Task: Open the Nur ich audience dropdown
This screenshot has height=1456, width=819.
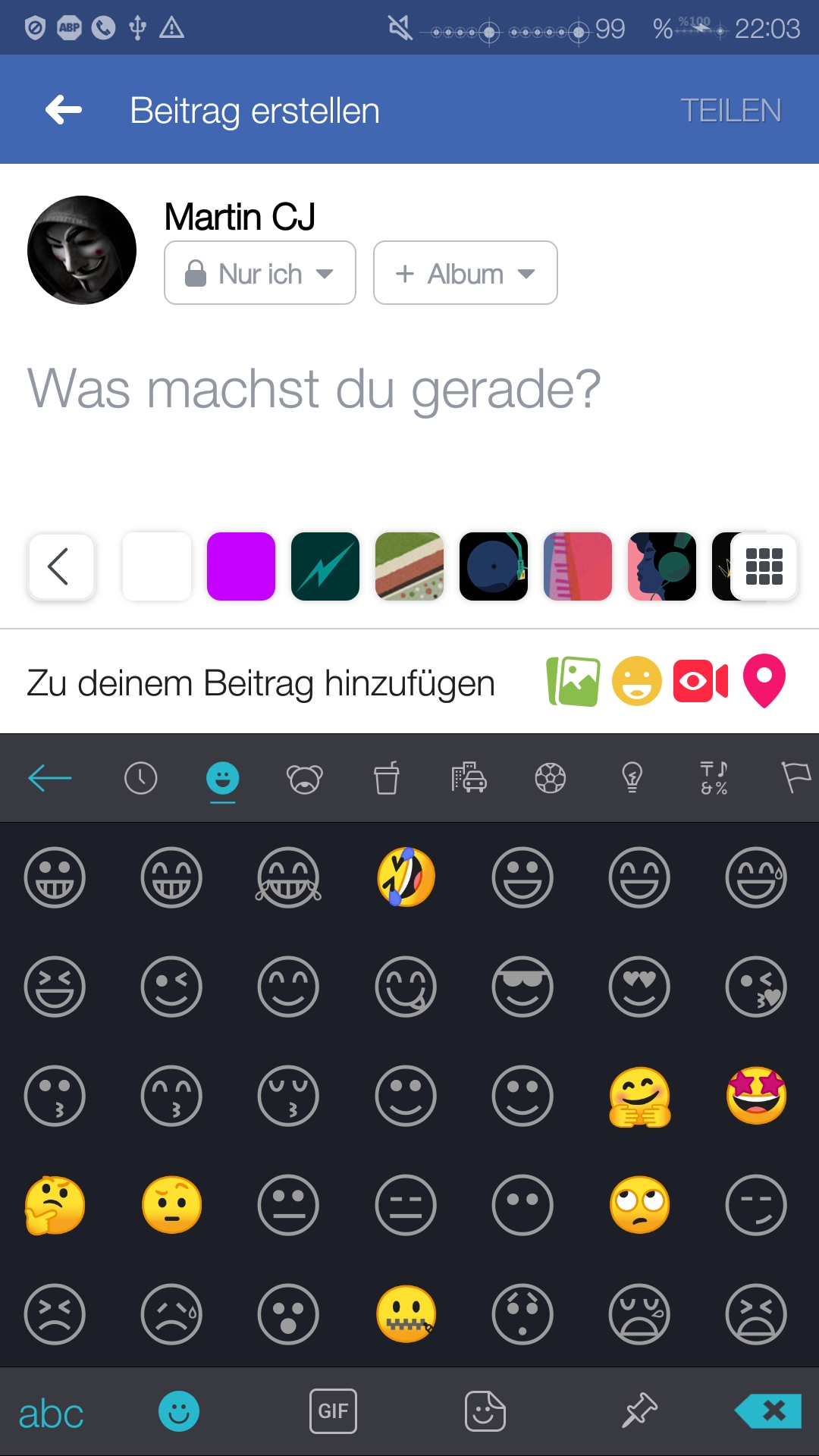Action: [259, 273]
